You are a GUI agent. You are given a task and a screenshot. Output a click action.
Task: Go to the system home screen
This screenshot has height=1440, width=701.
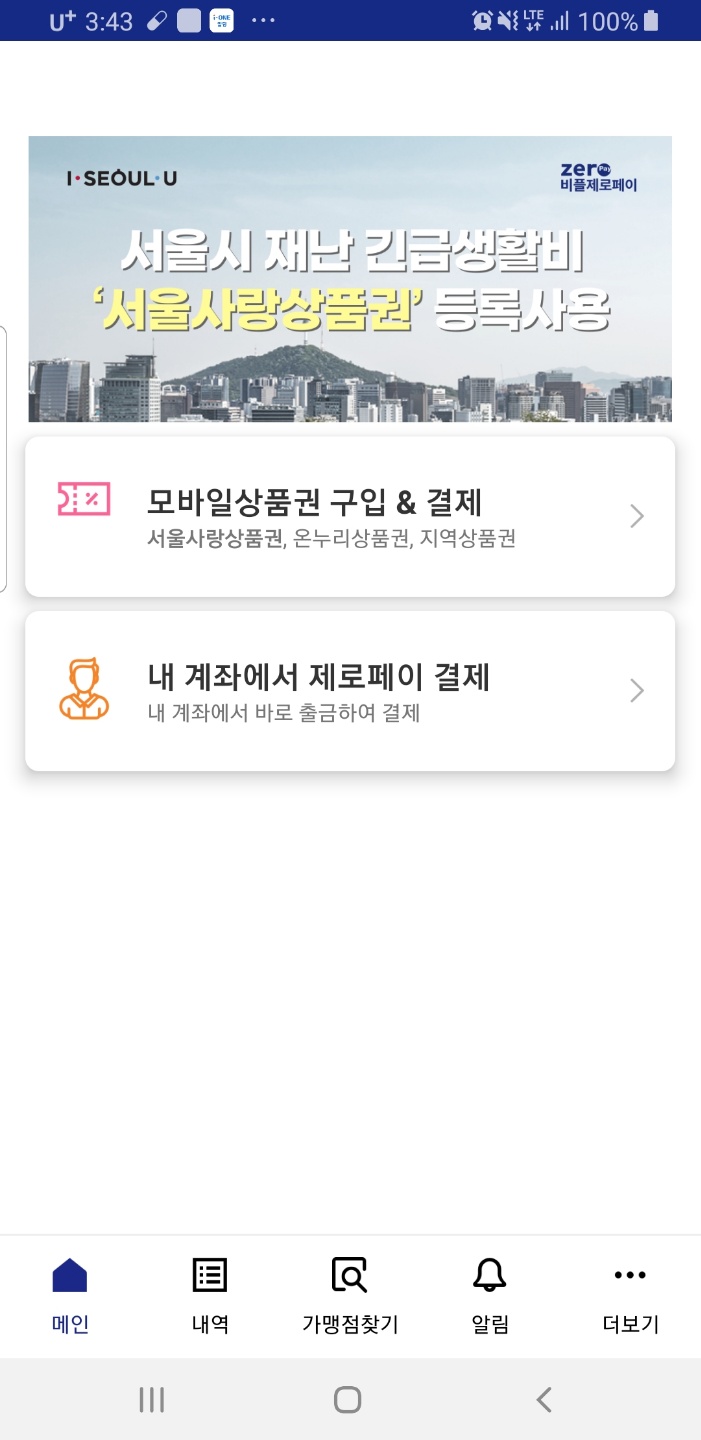348,1399
